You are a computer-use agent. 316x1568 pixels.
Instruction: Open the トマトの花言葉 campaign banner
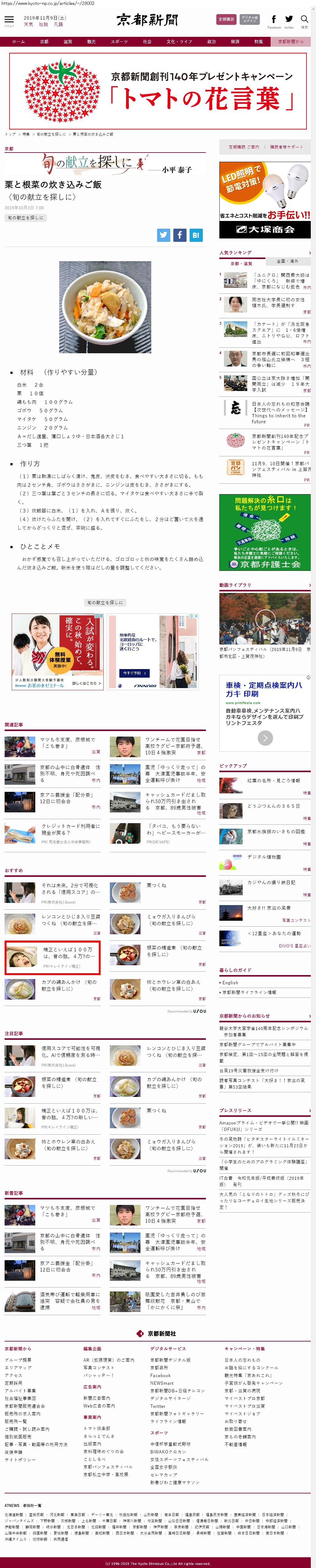click(158, 91)
